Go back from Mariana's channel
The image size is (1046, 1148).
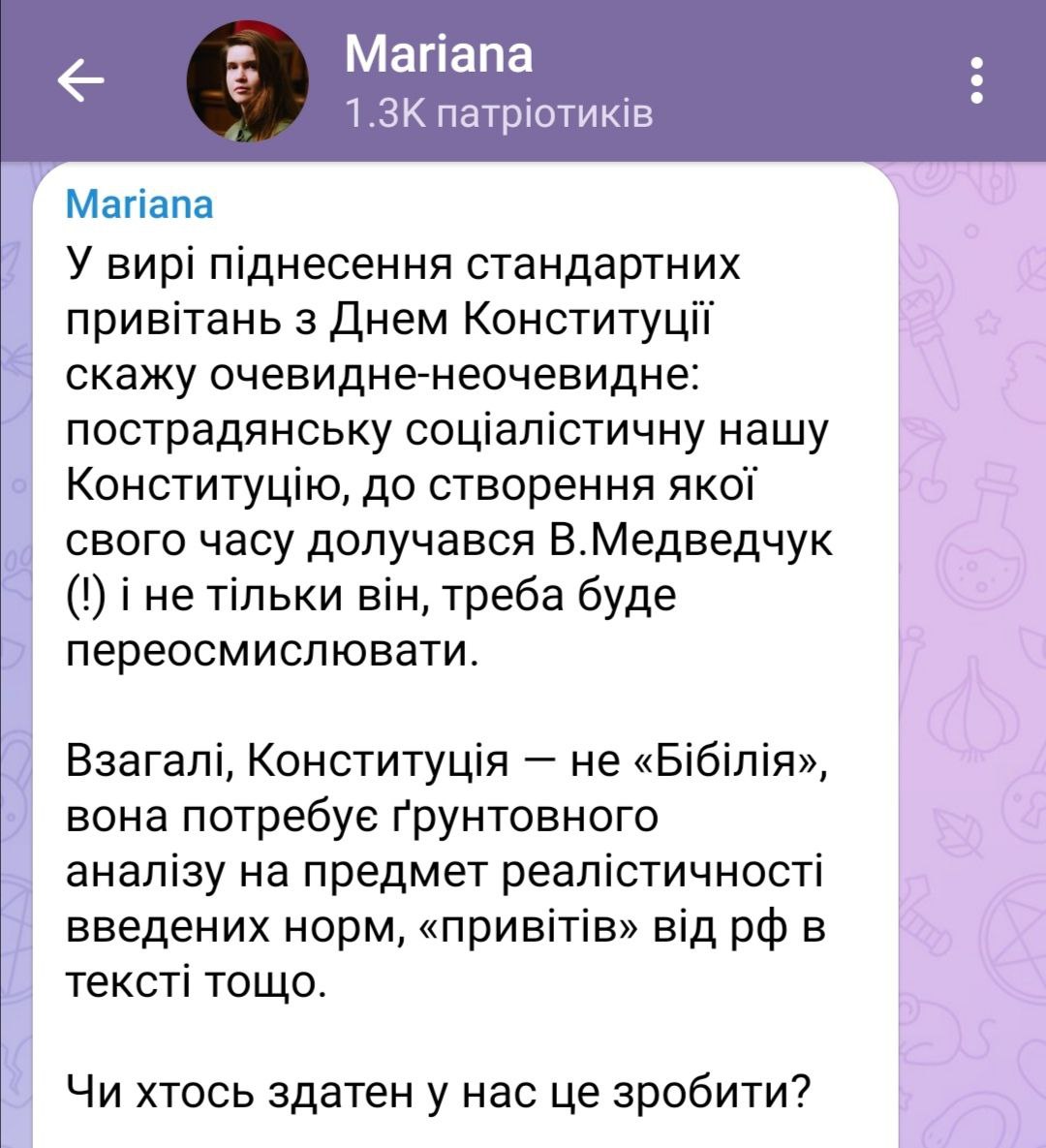pos(81,80)
